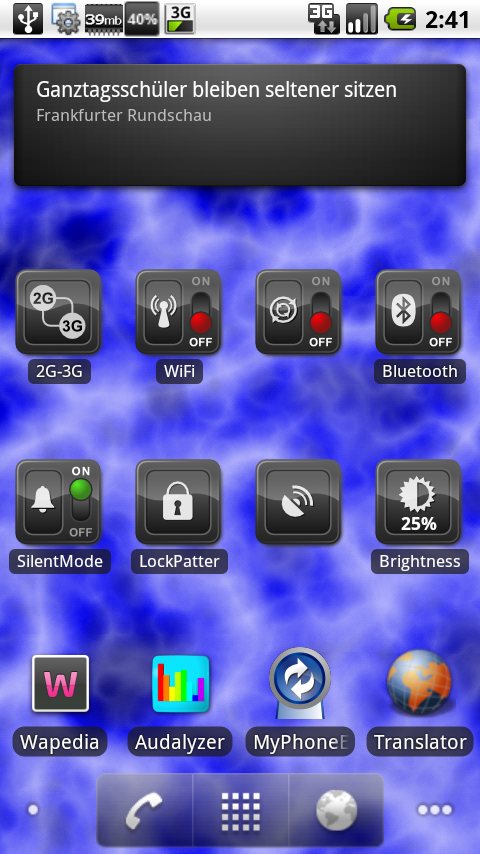
Task: Open the Frankfurter Rundschau news headline widget
Action: tap(240, 125)
